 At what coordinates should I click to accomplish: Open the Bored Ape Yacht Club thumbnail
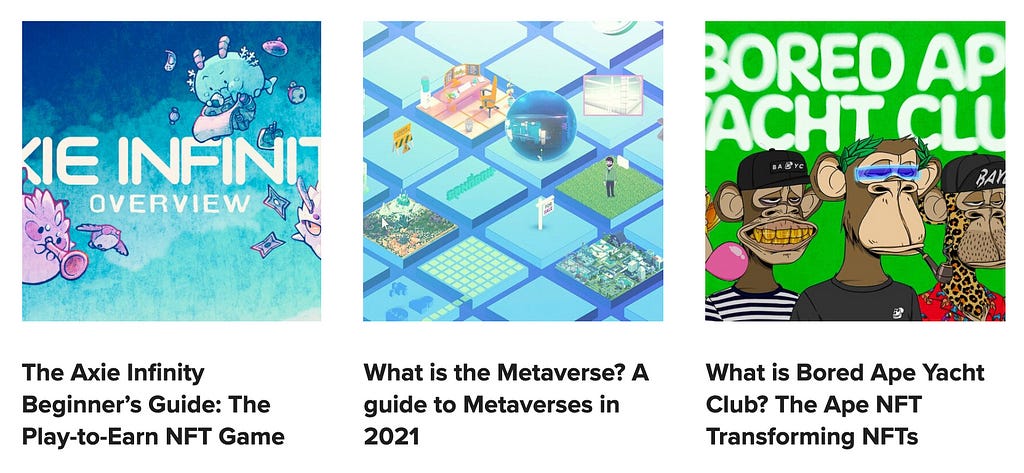coord(854,171)
